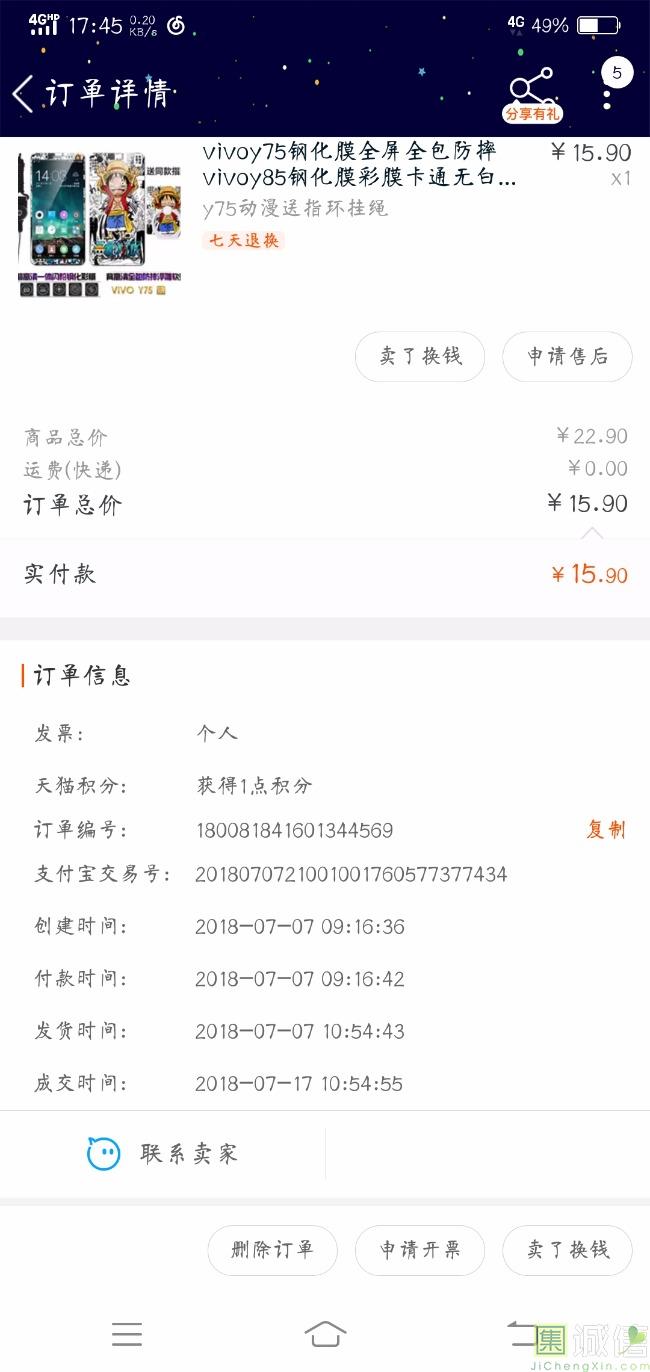Copy the order number with 复制
650x1372 pixels.
(x=605, y=830)
